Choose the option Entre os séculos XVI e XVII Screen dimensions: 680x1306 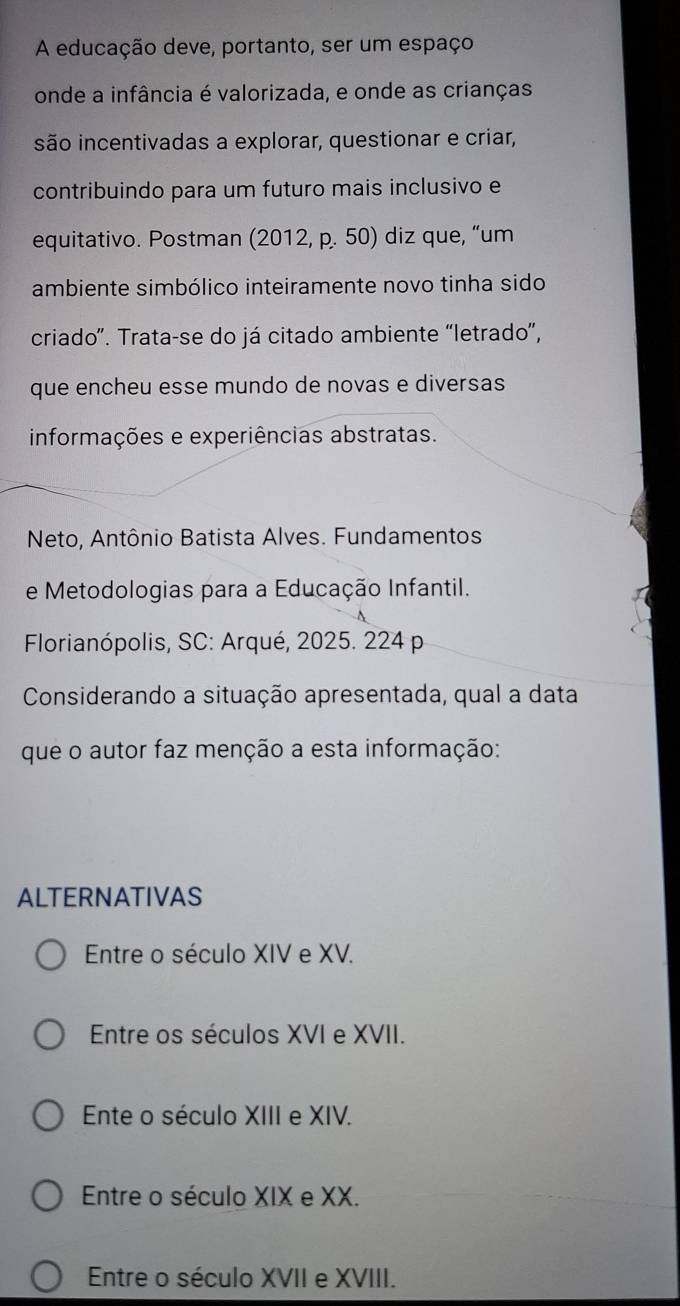(53, 1036)
